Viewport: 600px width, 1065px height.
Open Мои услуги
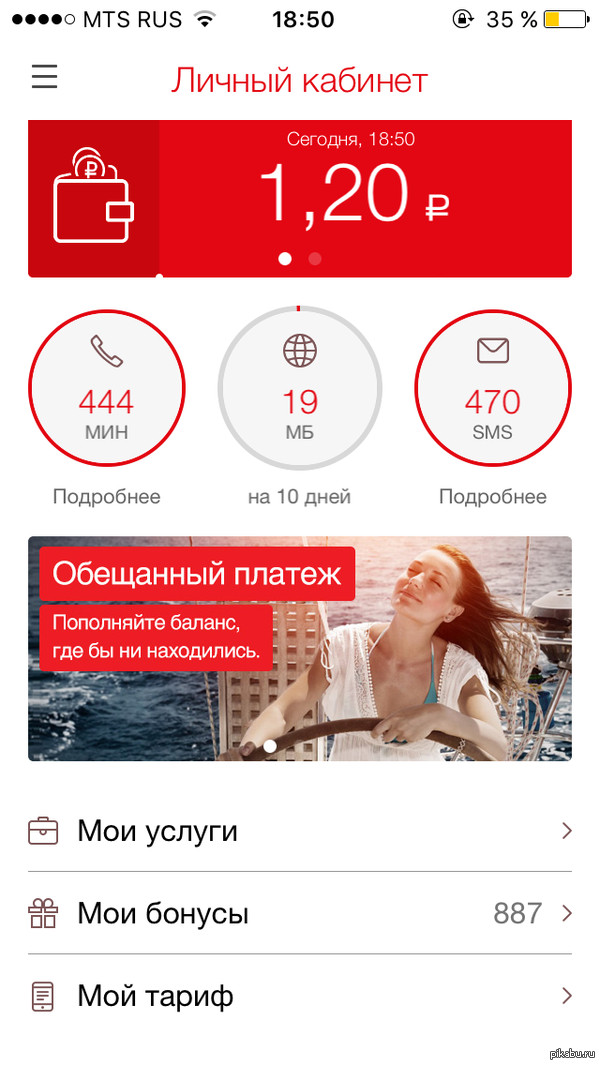click(300, 831)
